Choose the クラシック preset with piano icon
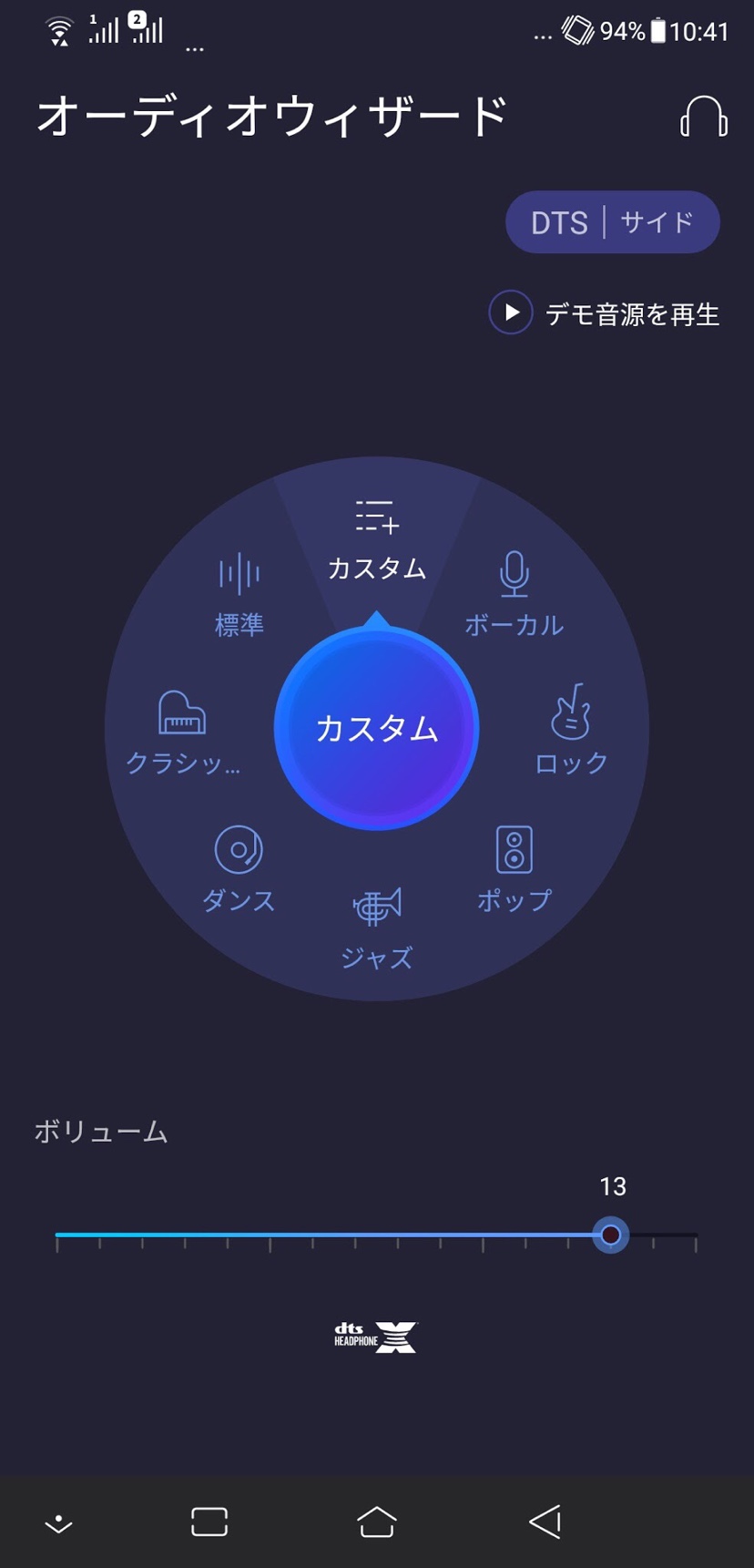Viewport: 754px width, 1568px height. click(182, 732)
